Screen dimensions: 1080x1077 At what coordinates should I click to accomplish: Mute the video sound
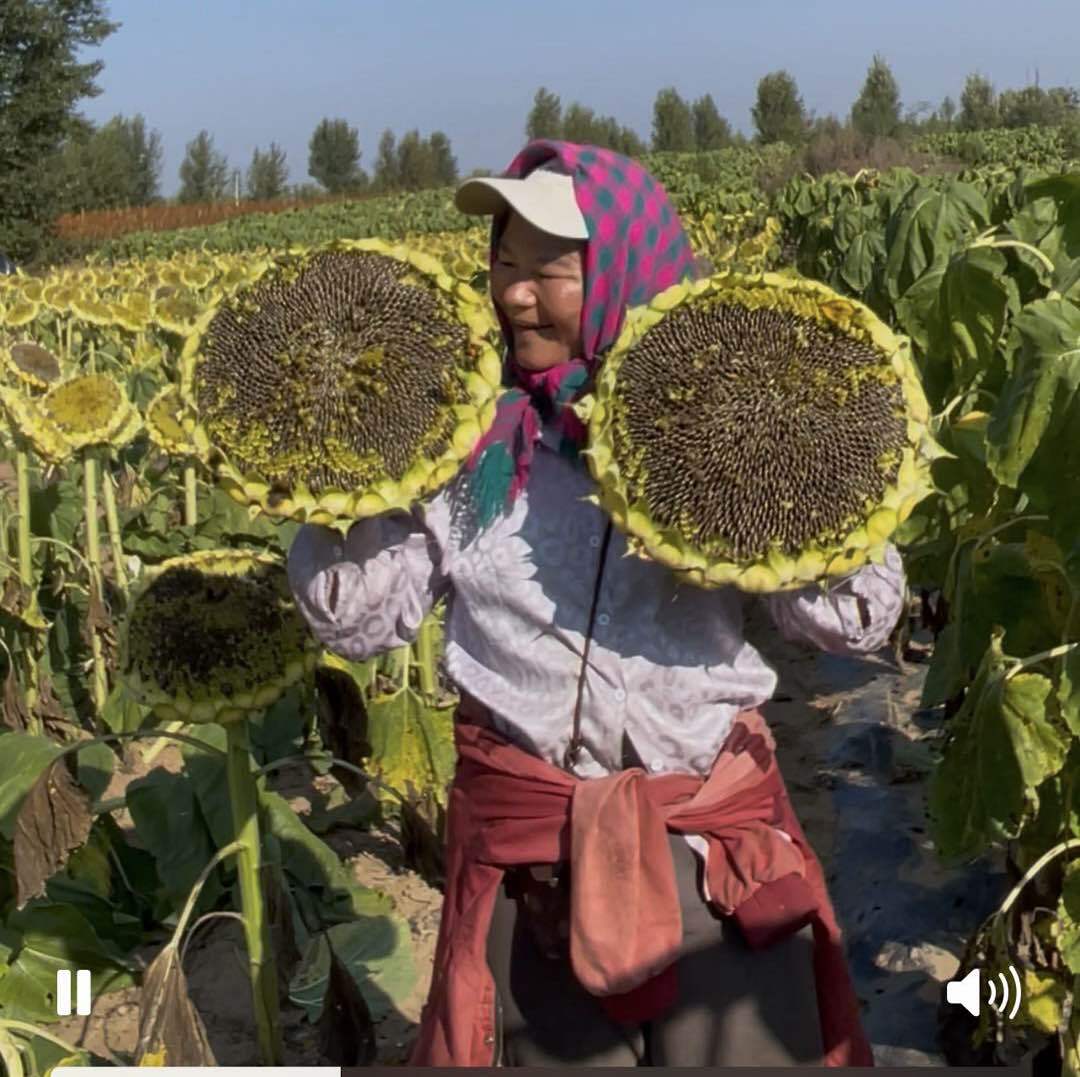(983, 992)
